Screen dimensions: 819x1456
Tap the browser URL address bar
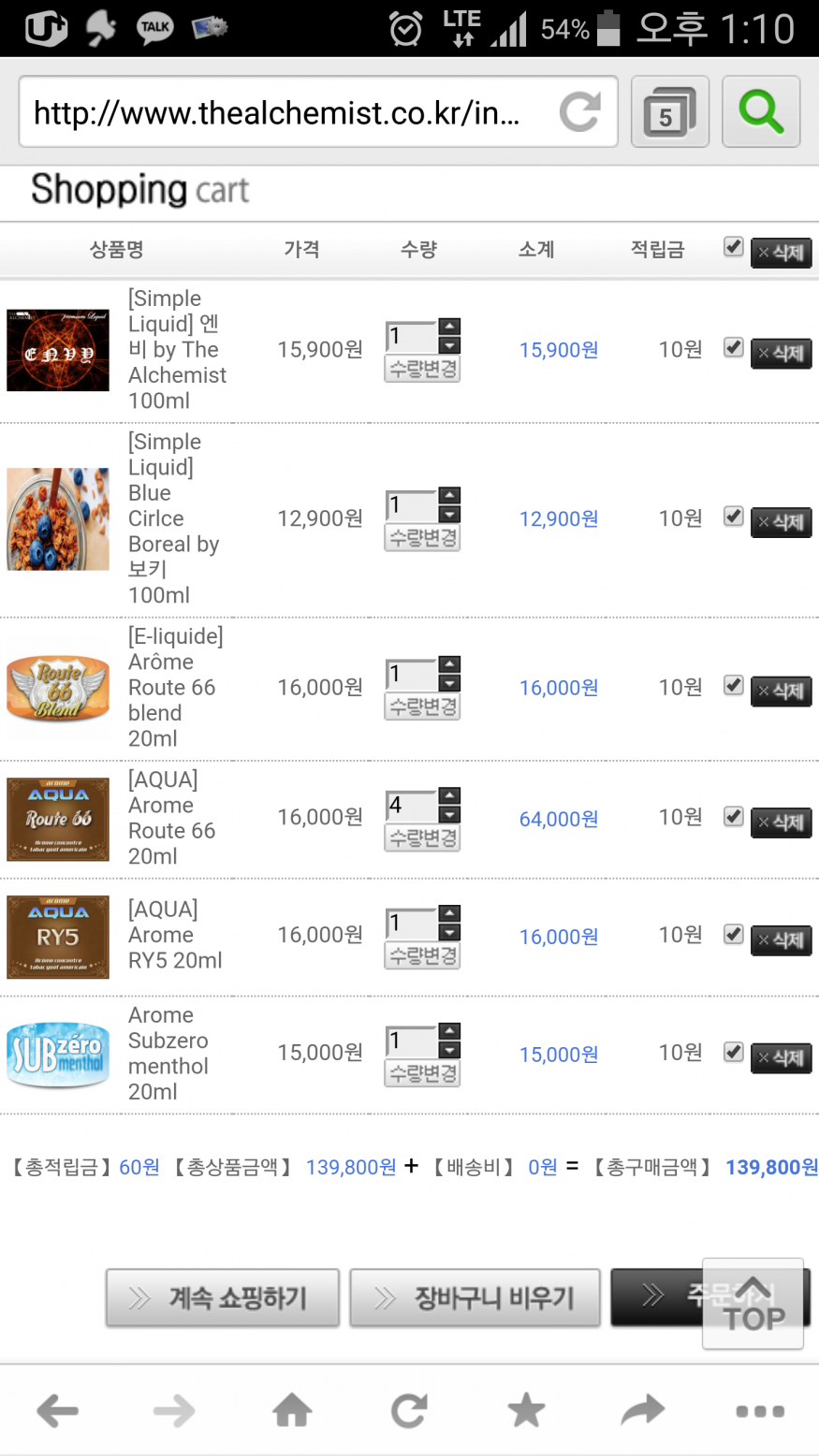pos(281,113)
